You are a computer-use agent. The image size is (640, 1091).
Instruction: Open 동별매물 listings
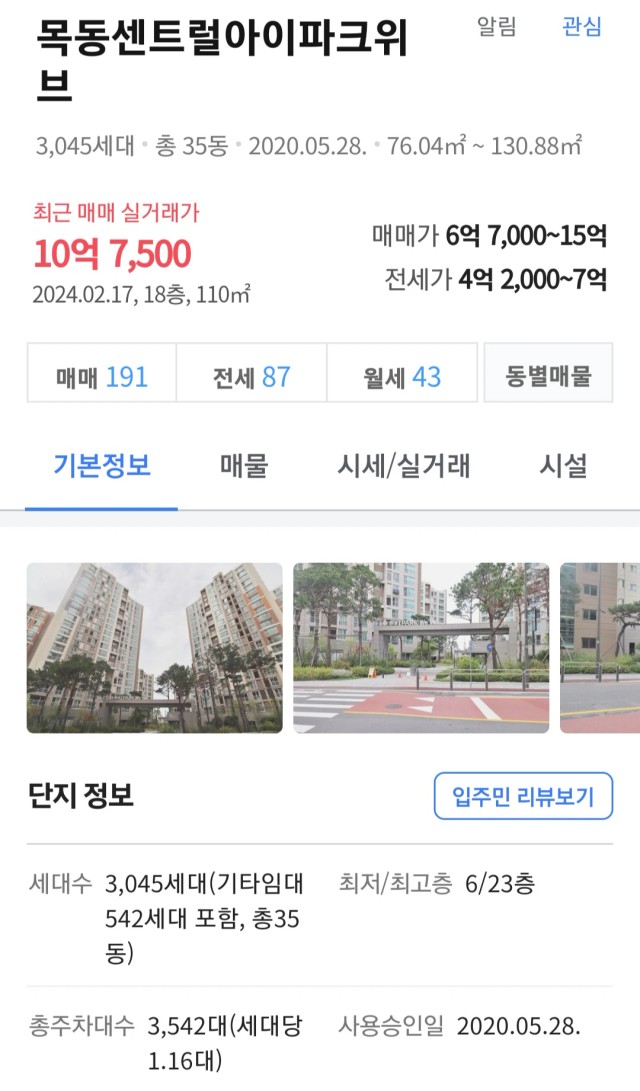[548, 377]
